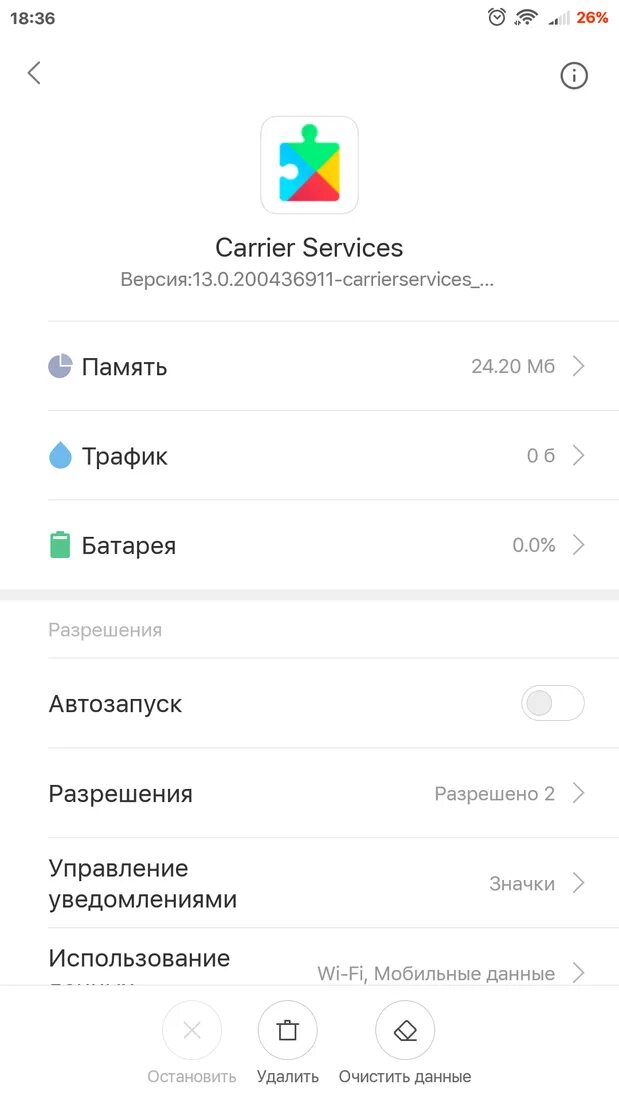Open the app info icon

(574, 76)
